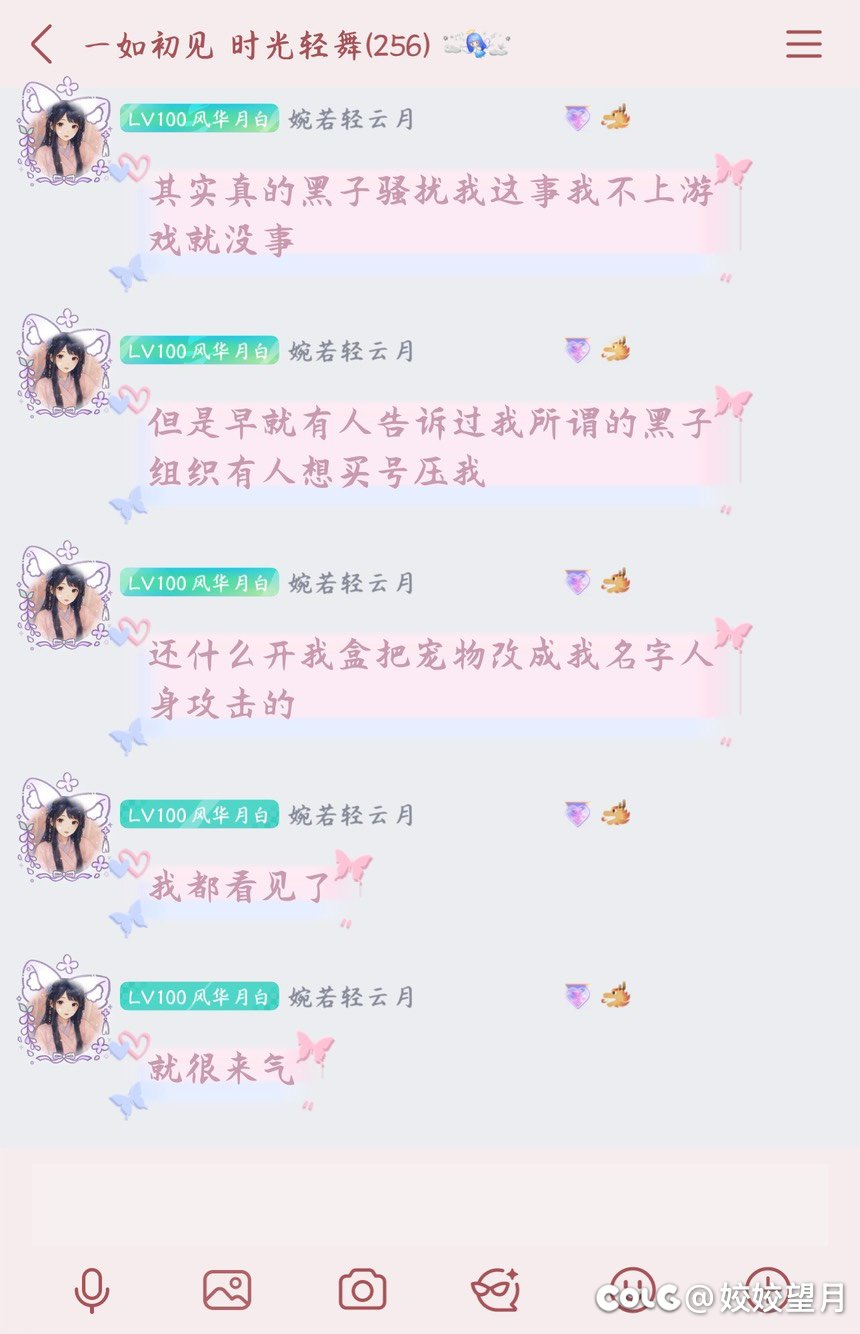Viewport: 860px width, 1334px height.
Task: Go back from the group chat
Action: point(42,46)
